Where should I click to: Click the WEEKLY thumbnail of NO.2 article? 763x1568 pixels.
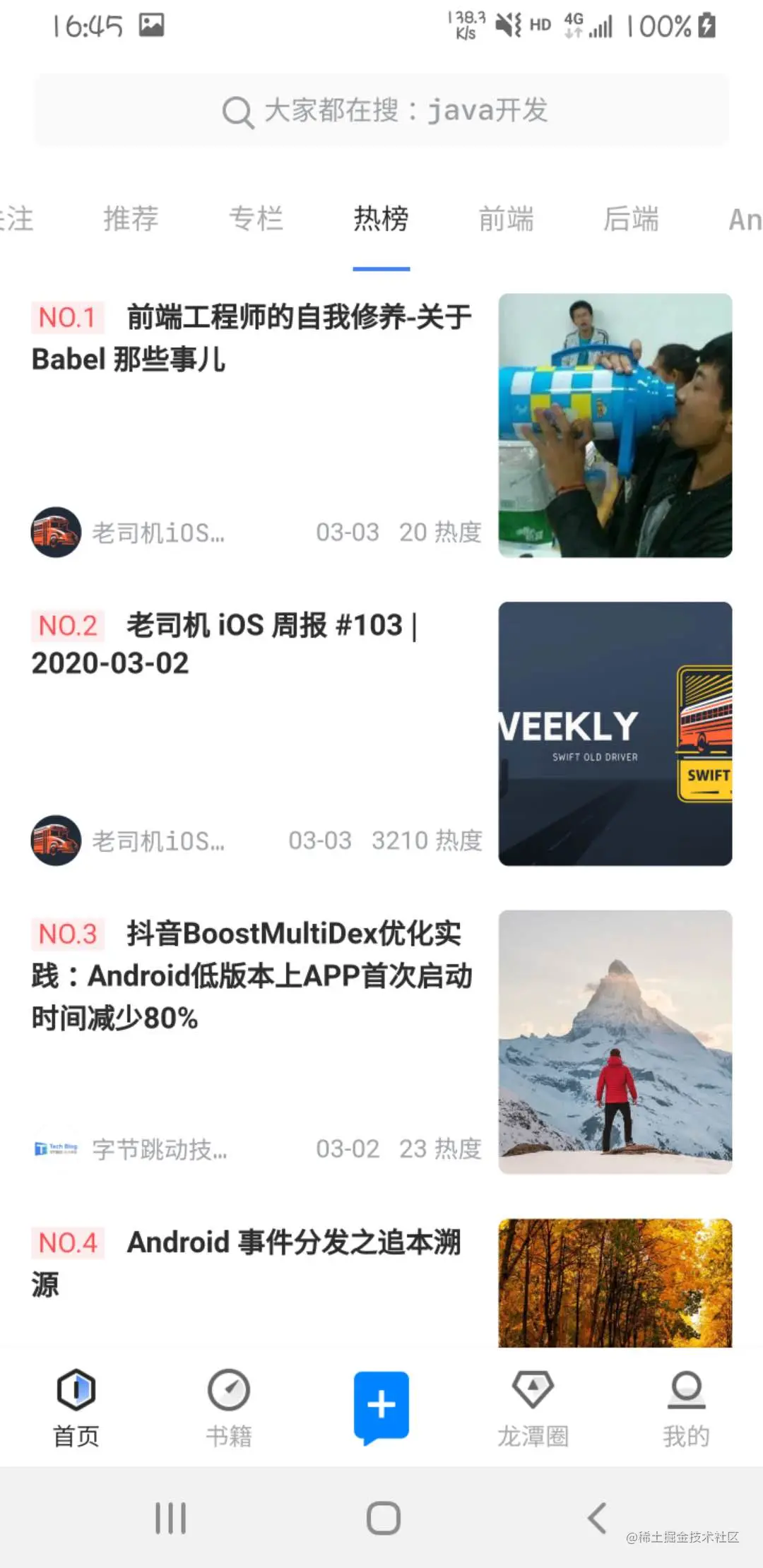pos(613,733)
